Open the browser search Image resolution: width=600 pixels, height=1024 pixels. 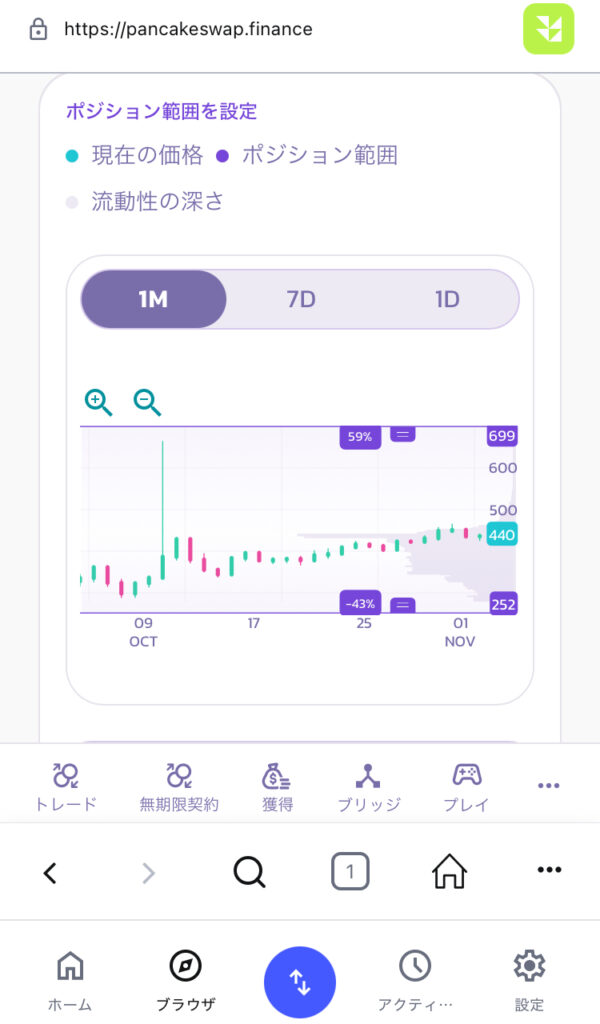tap(249, 873)
